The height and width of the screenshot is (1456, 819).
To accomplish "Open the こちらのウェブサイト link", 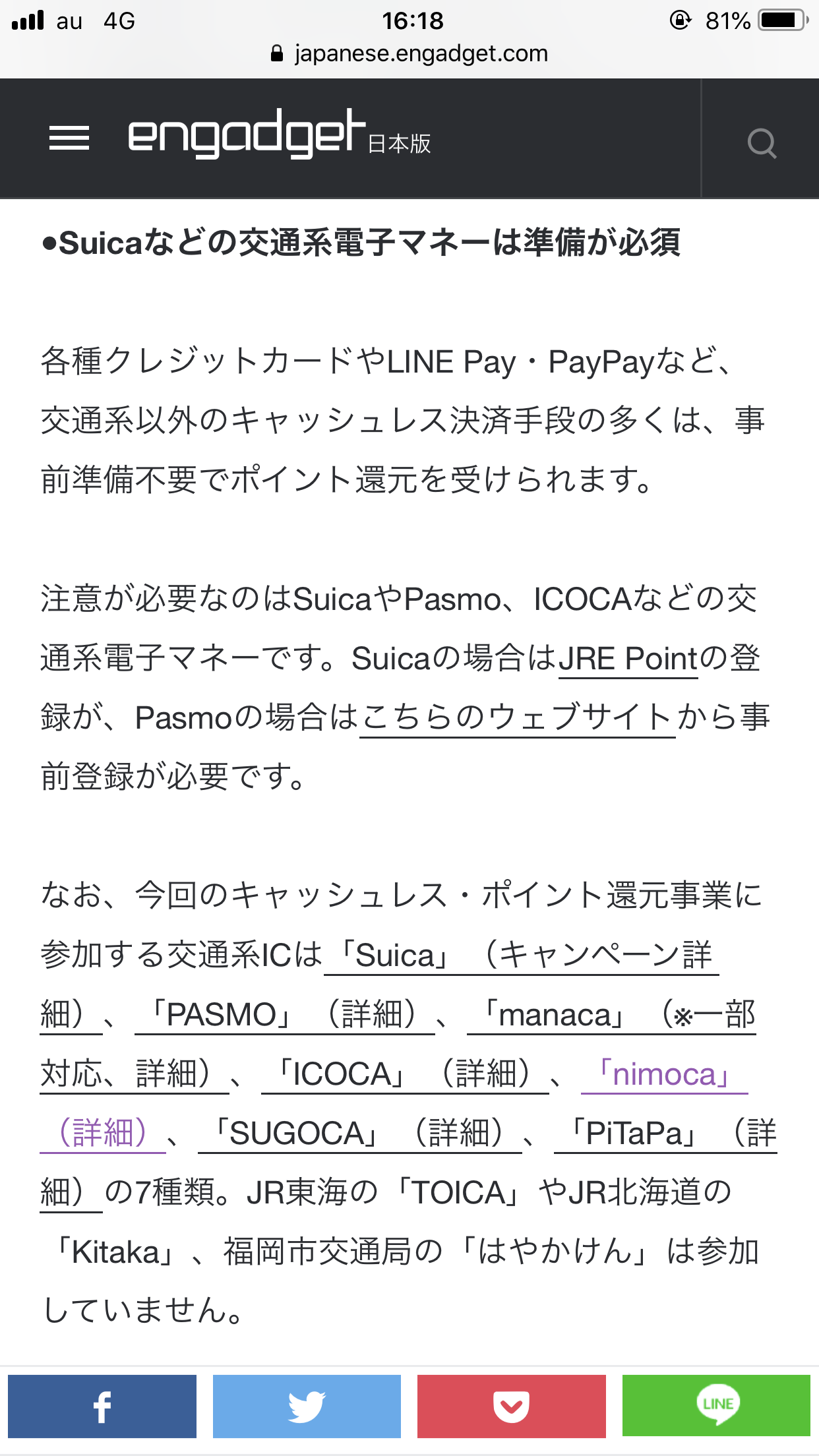I will (x=517, y=717).
